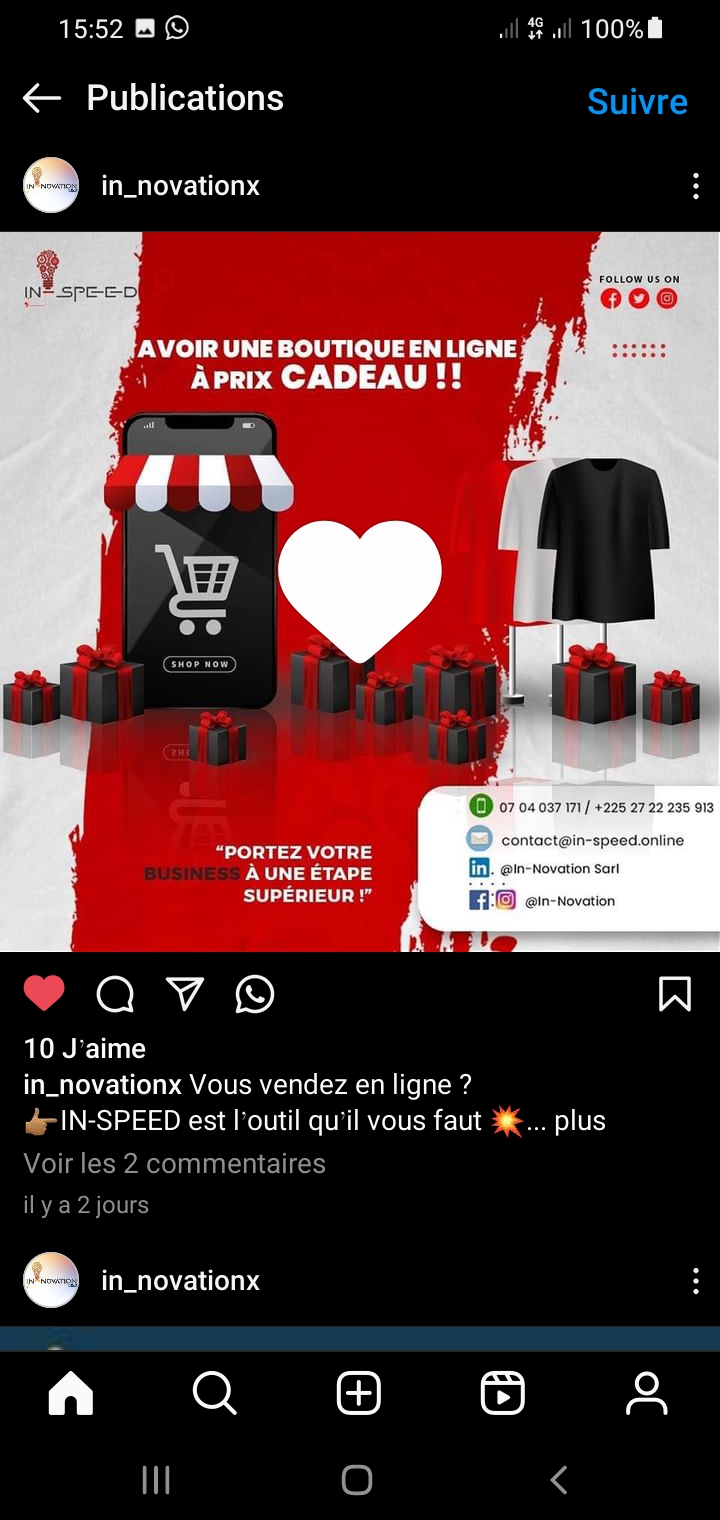Viewport: 720px width, 1520px height.
Task: Open overflow menu of the second post
Action: click(x=695, y=1281)
